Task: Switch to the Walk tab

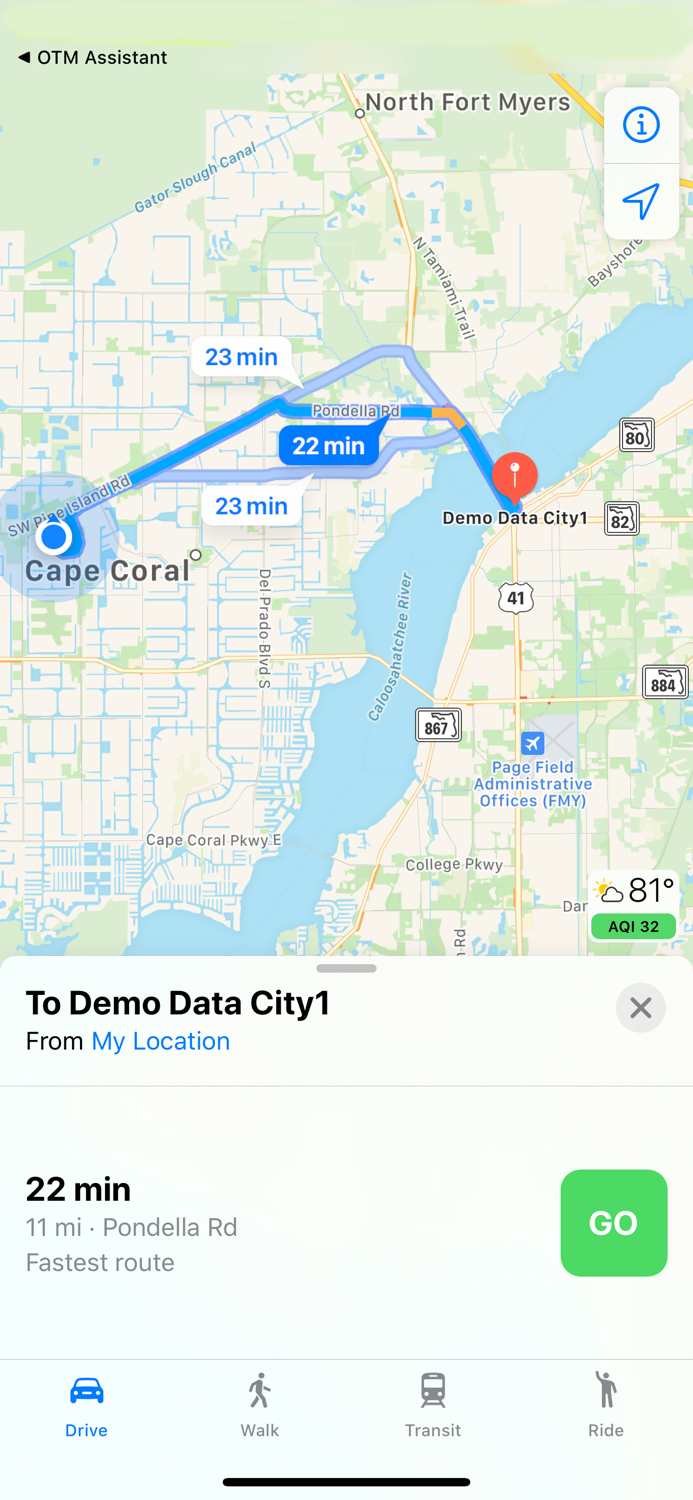Action: click(260, 1405)
